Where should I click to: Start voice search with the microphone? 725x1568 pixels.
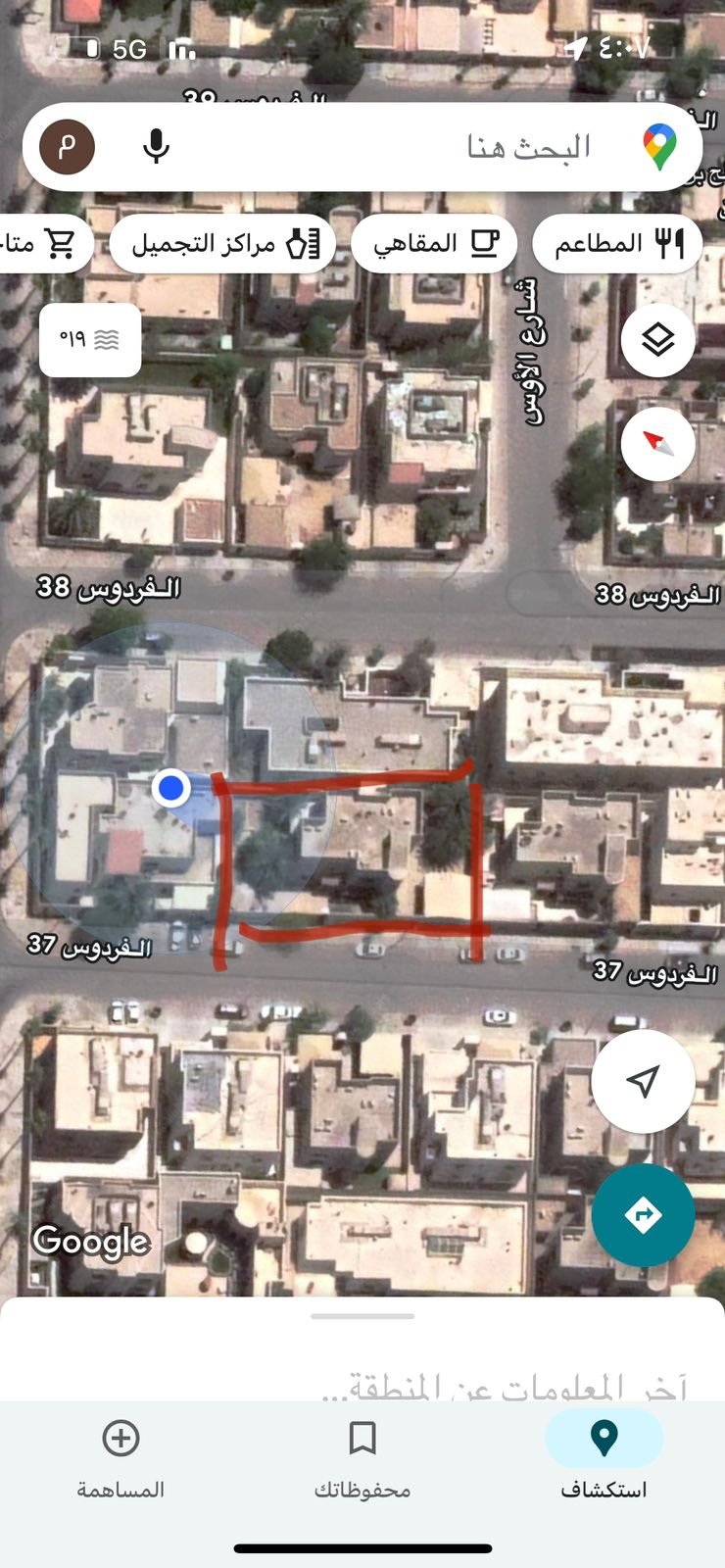point(156,147)
